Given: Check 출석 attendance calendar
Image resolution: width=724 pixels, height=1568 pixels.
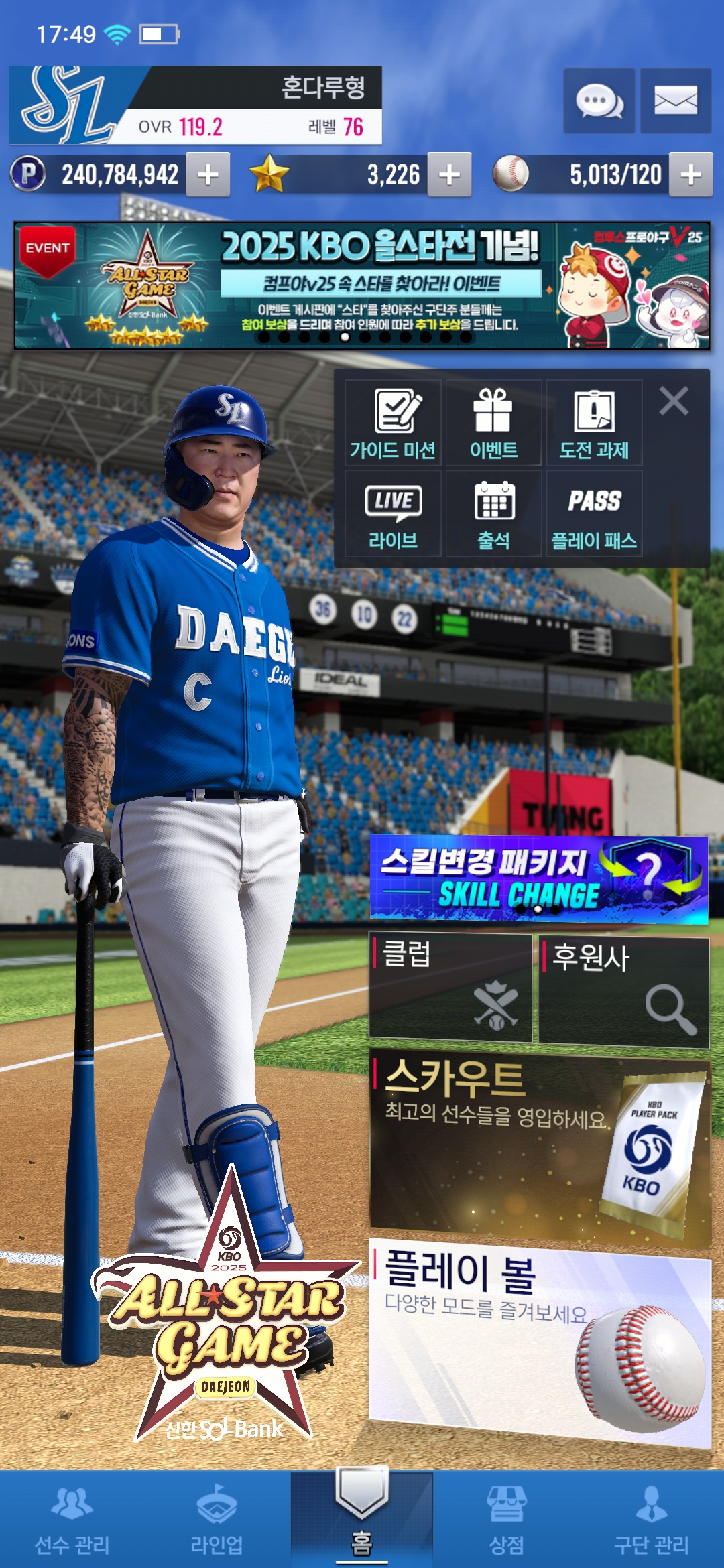Looking at the screenshot, I should coord(493,513).
